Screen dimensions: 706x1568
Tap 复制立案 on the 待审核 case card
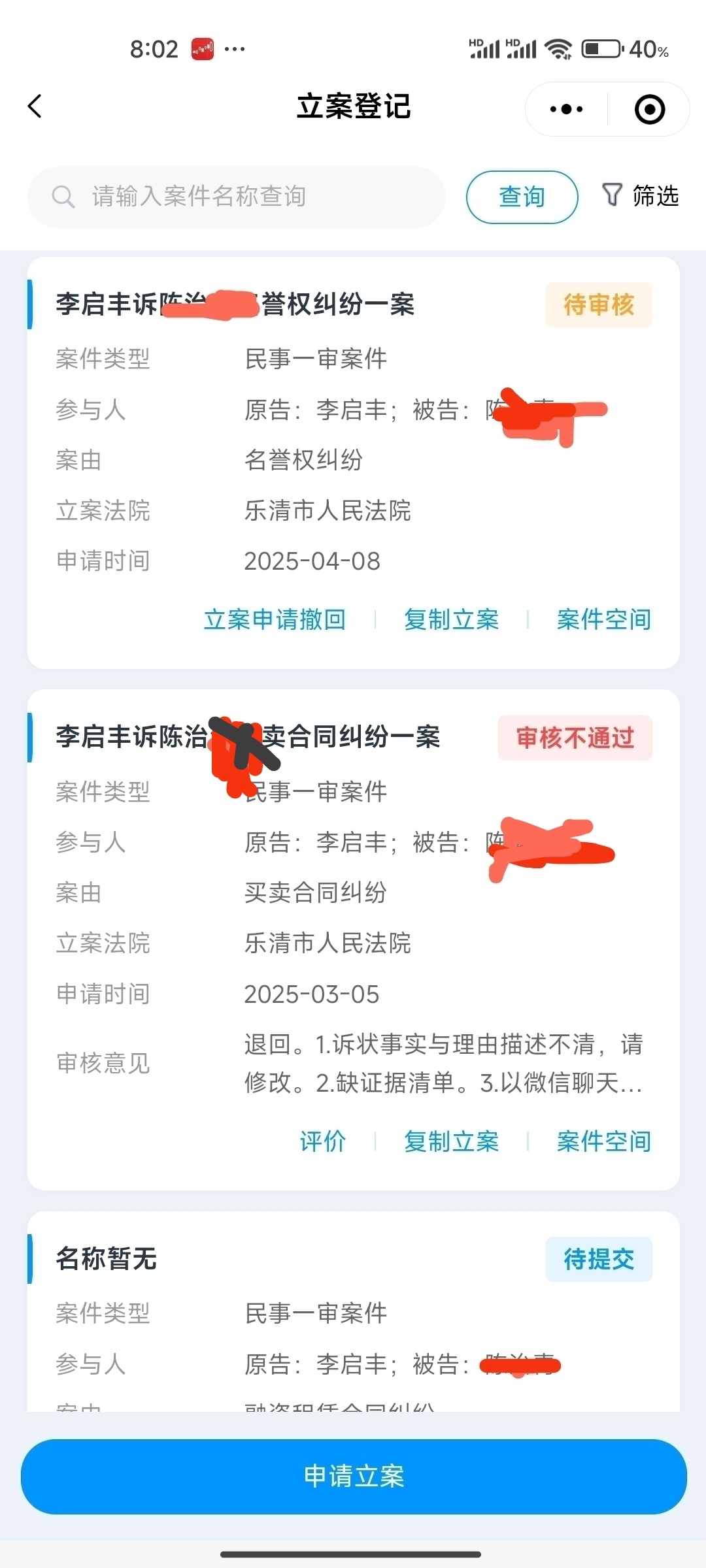(x=451, y=619)
